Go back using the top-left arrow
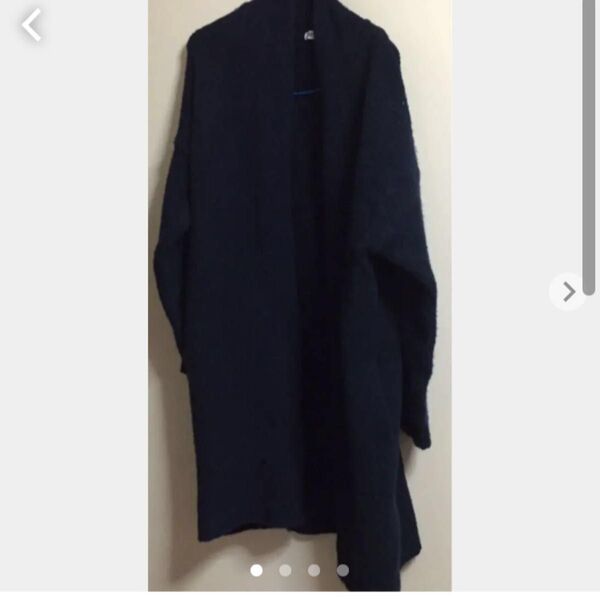Screen dimensions: 600x600 click(x=32, y=25)
